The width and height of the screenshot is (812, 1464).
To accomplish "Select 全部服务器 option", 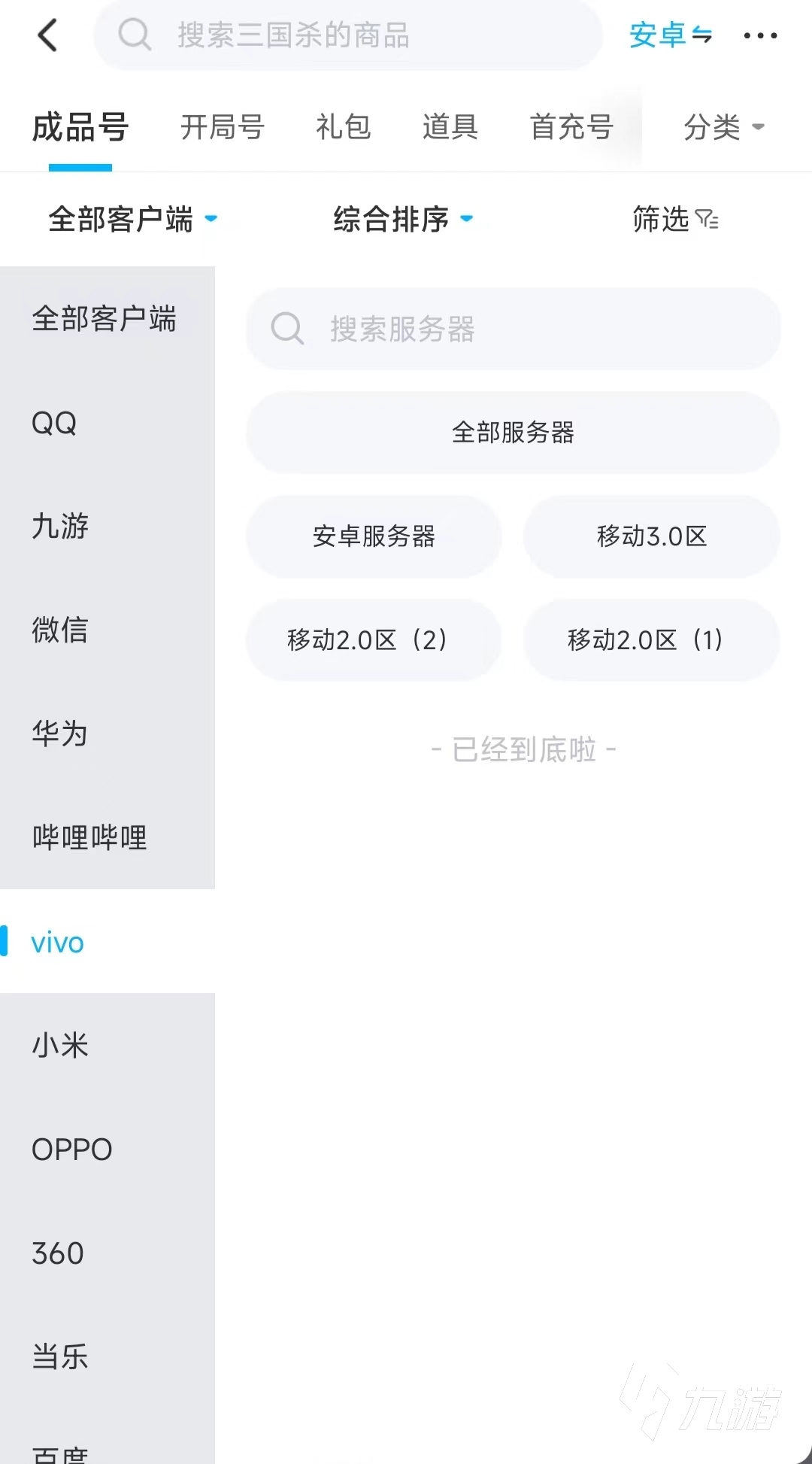I will 513,433.
